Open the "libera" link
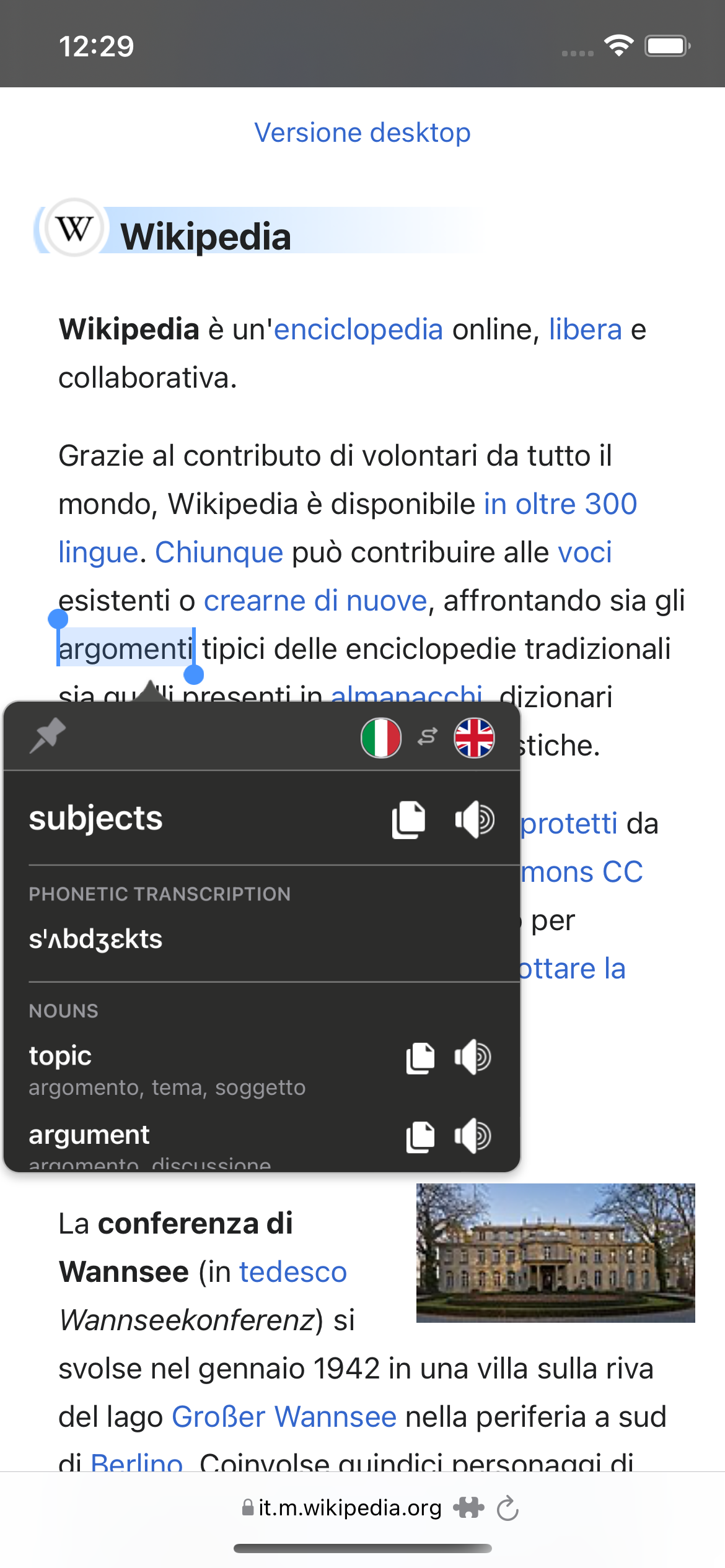 tap(585, 329)
